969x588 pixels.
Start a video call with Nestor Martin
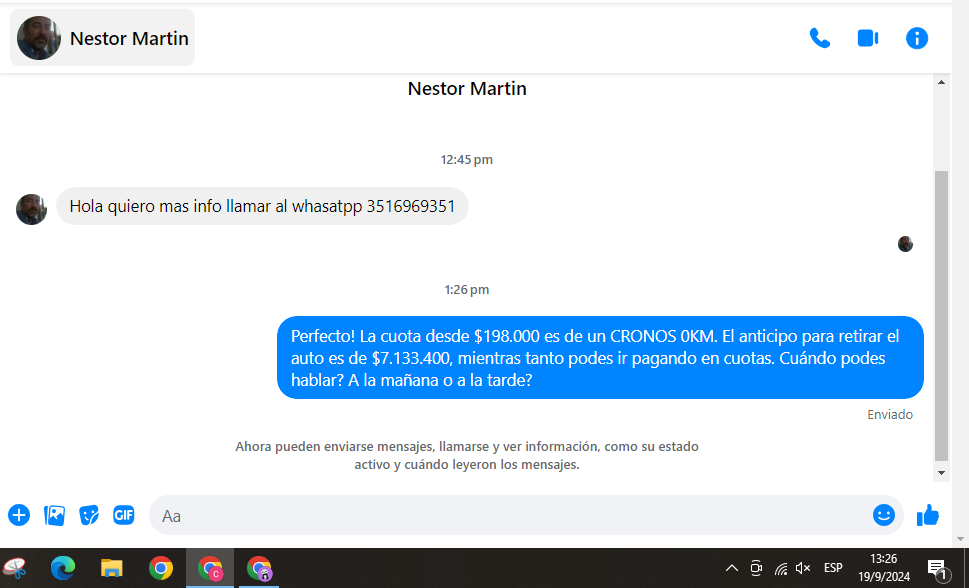(867, 38)
